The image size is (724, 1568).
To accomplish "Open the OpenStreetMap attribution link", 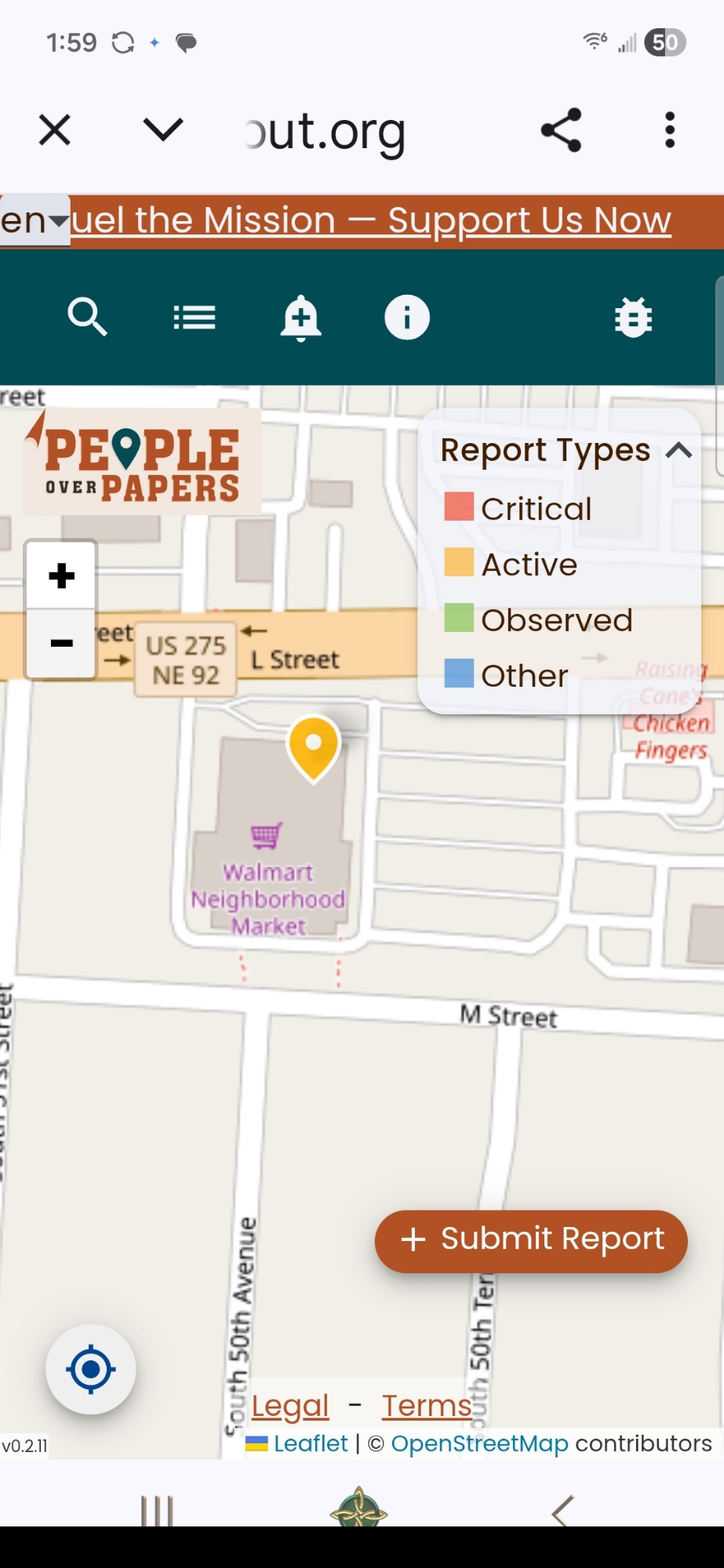I will click(479, 1444).
